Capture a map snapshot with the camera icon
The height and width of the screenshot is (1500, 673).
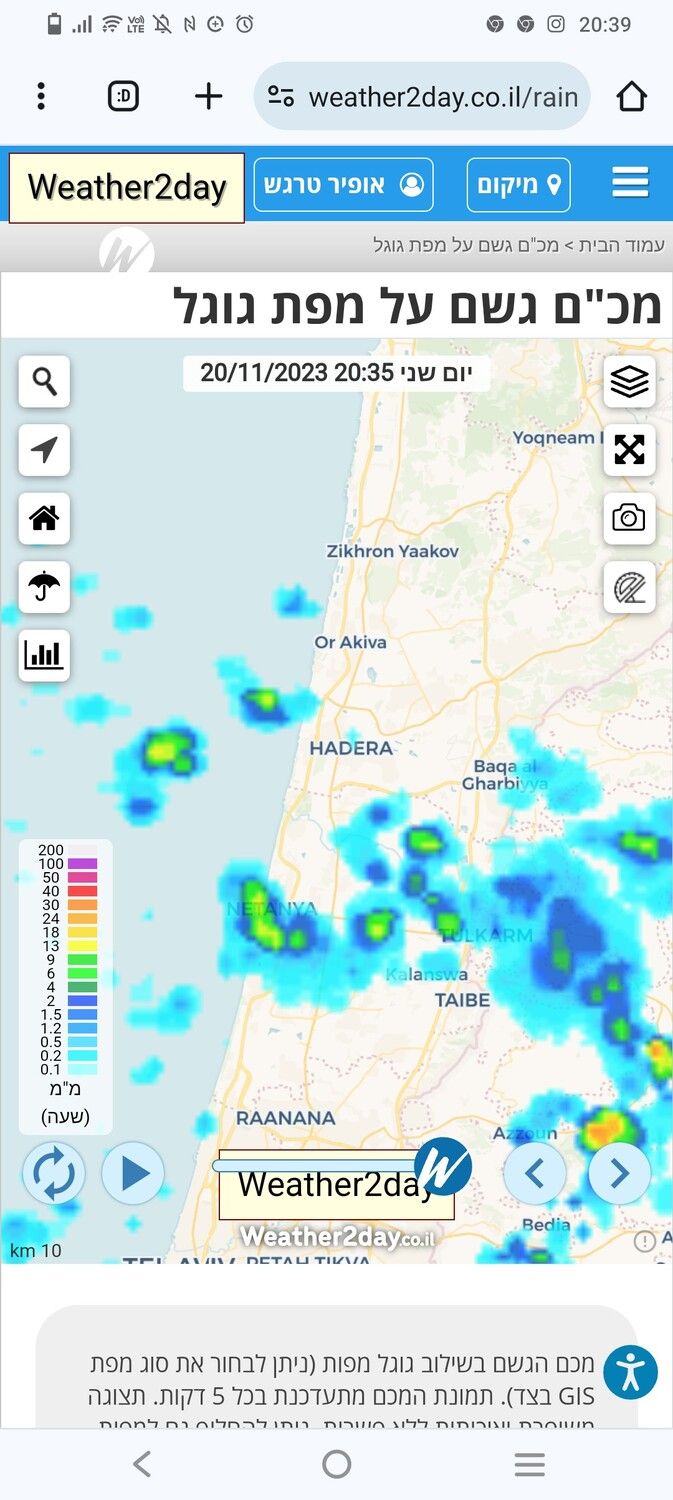[x=629, y=518]
